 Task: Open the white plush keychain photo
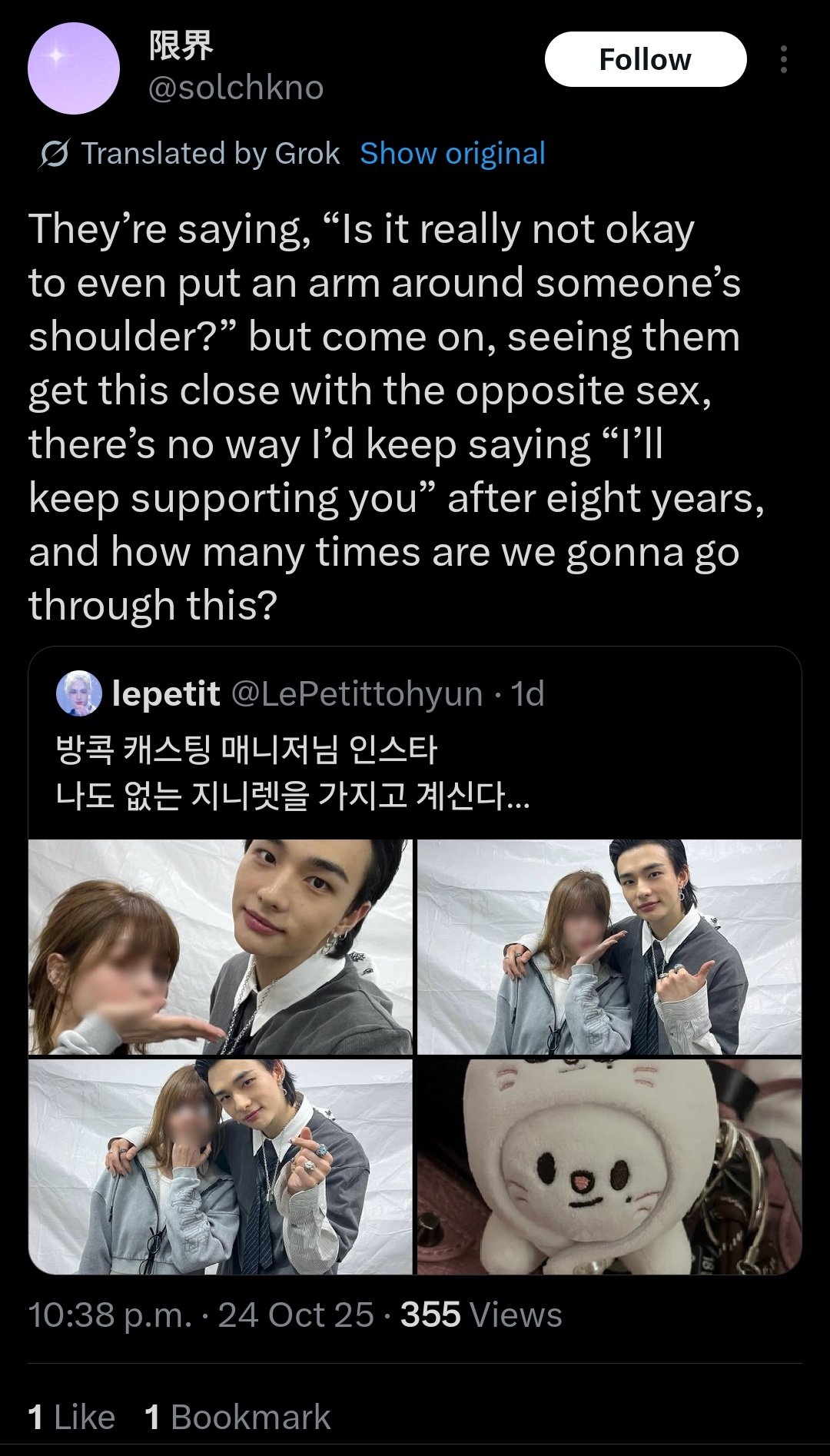[609, 1166]
